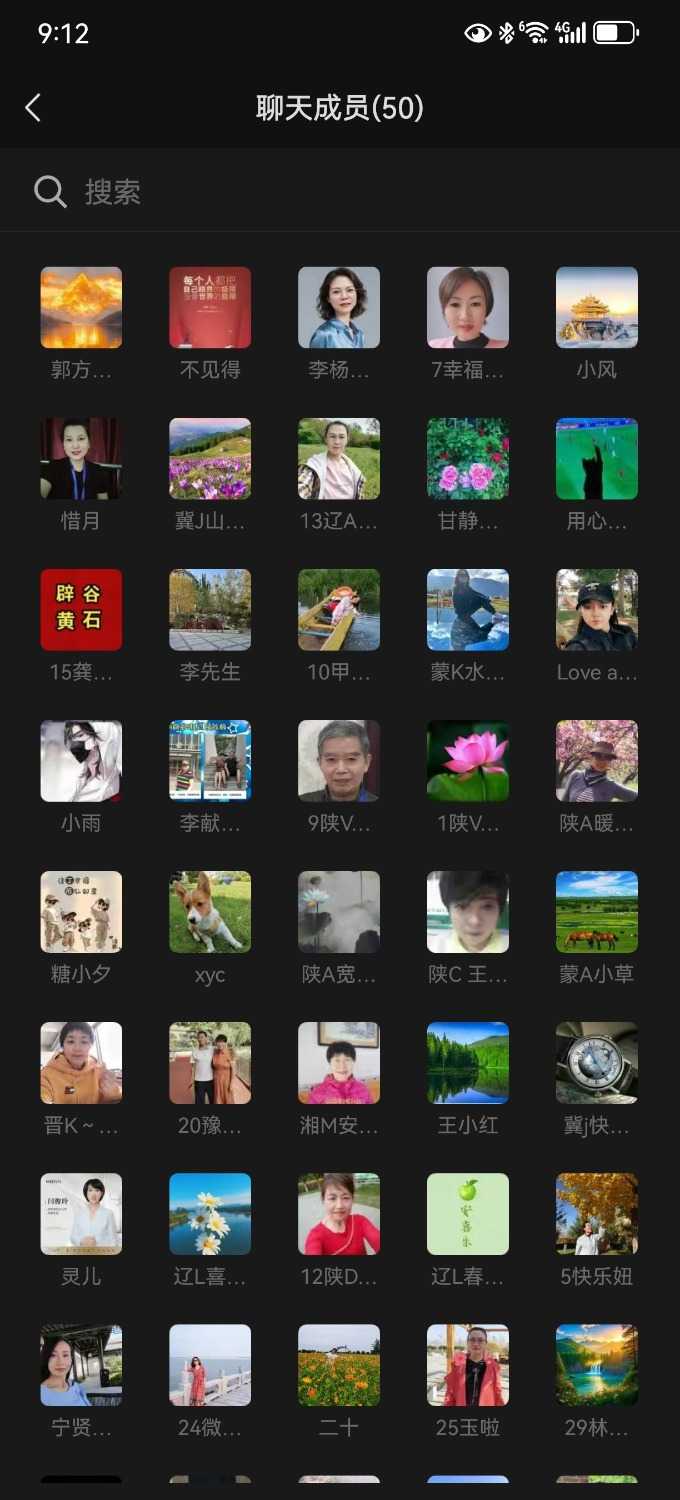Select member 李先生
Viewport: 680px width, 1500px height.
[x=210, y=610]
